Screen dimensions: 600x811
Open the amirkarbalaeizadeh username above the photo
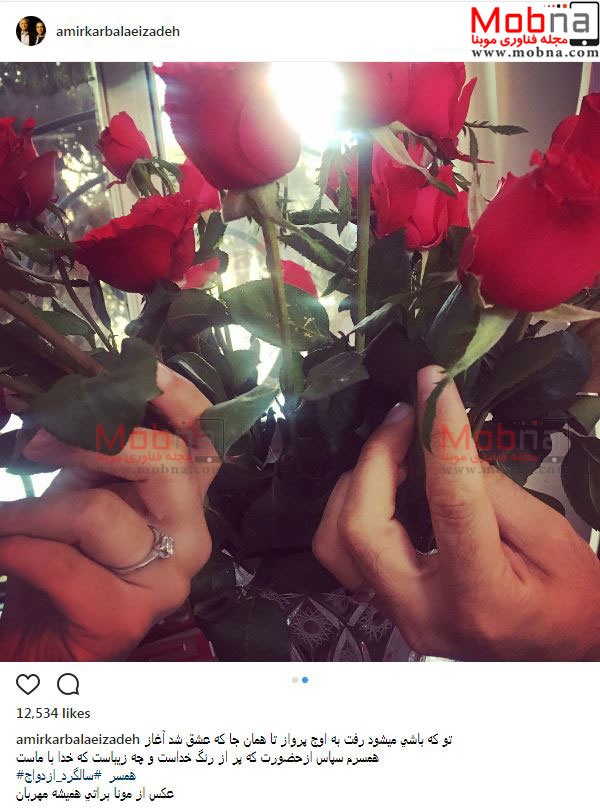[116, 33]
